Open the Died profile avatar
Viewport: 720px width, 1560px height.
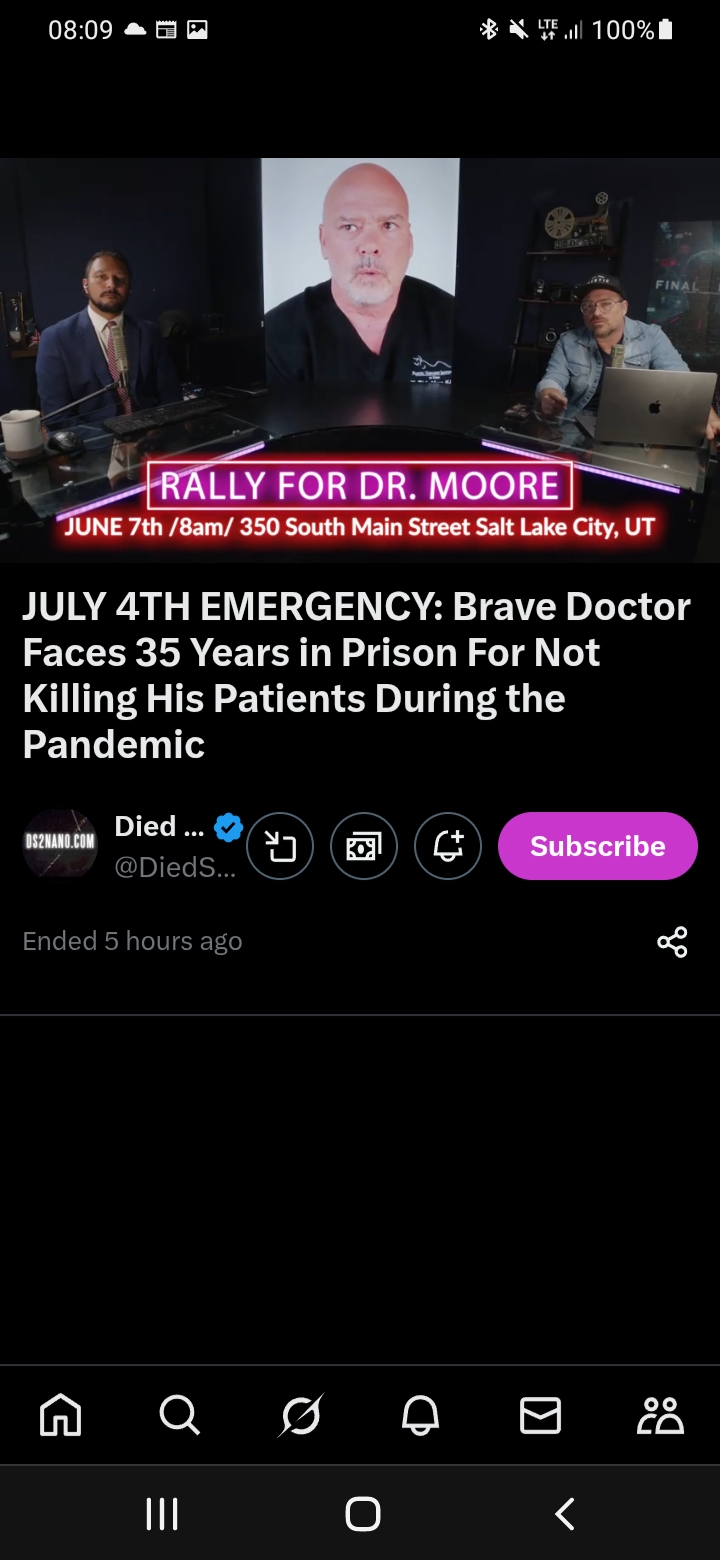tap(60, 845)
